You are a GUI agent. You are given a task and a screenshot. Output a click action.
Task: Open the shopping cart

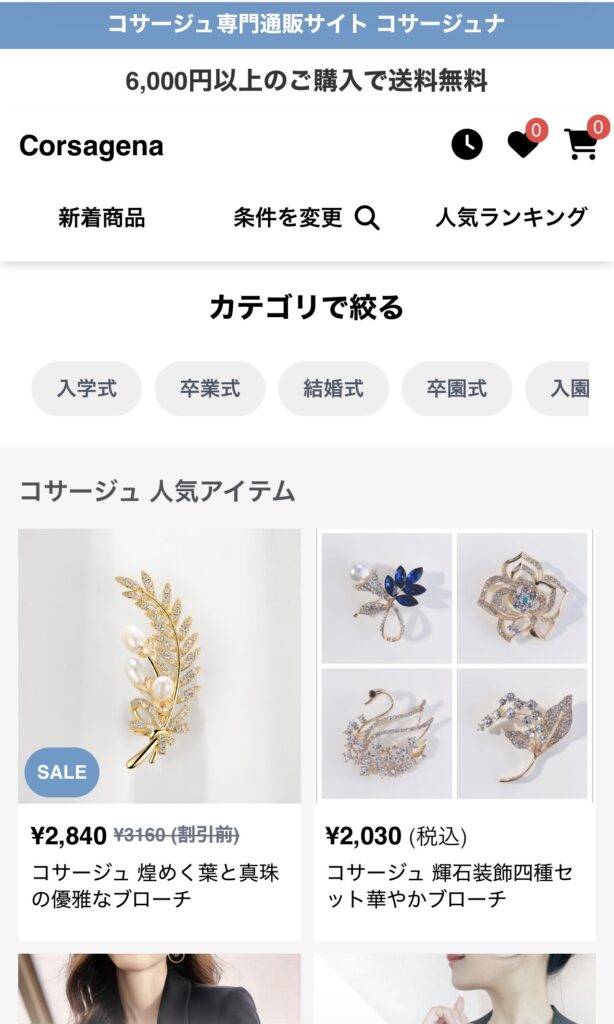pyautogui.click(x=581, y=145)
